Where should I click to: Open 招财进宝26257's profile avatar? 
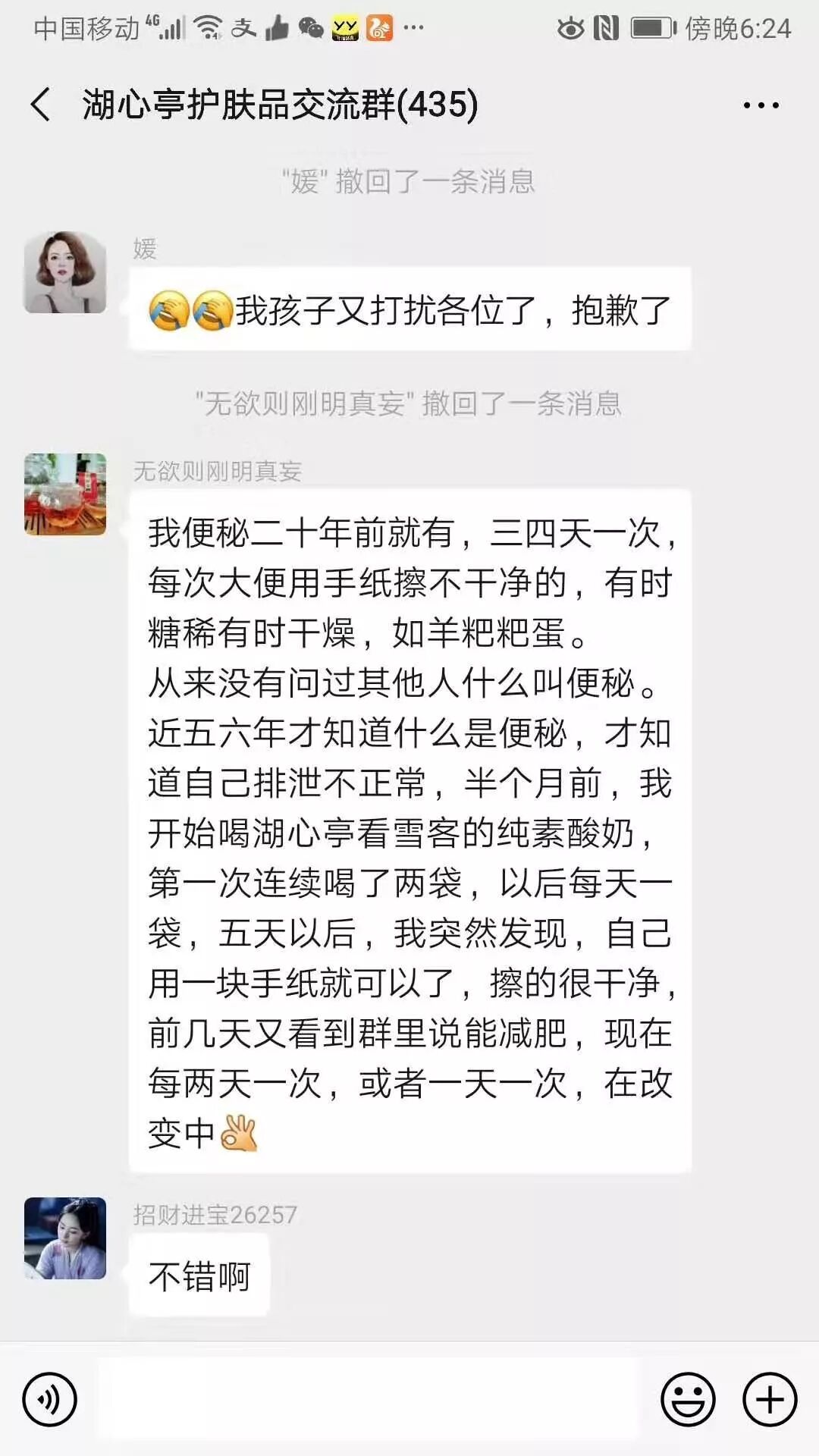coord(65,1238)
